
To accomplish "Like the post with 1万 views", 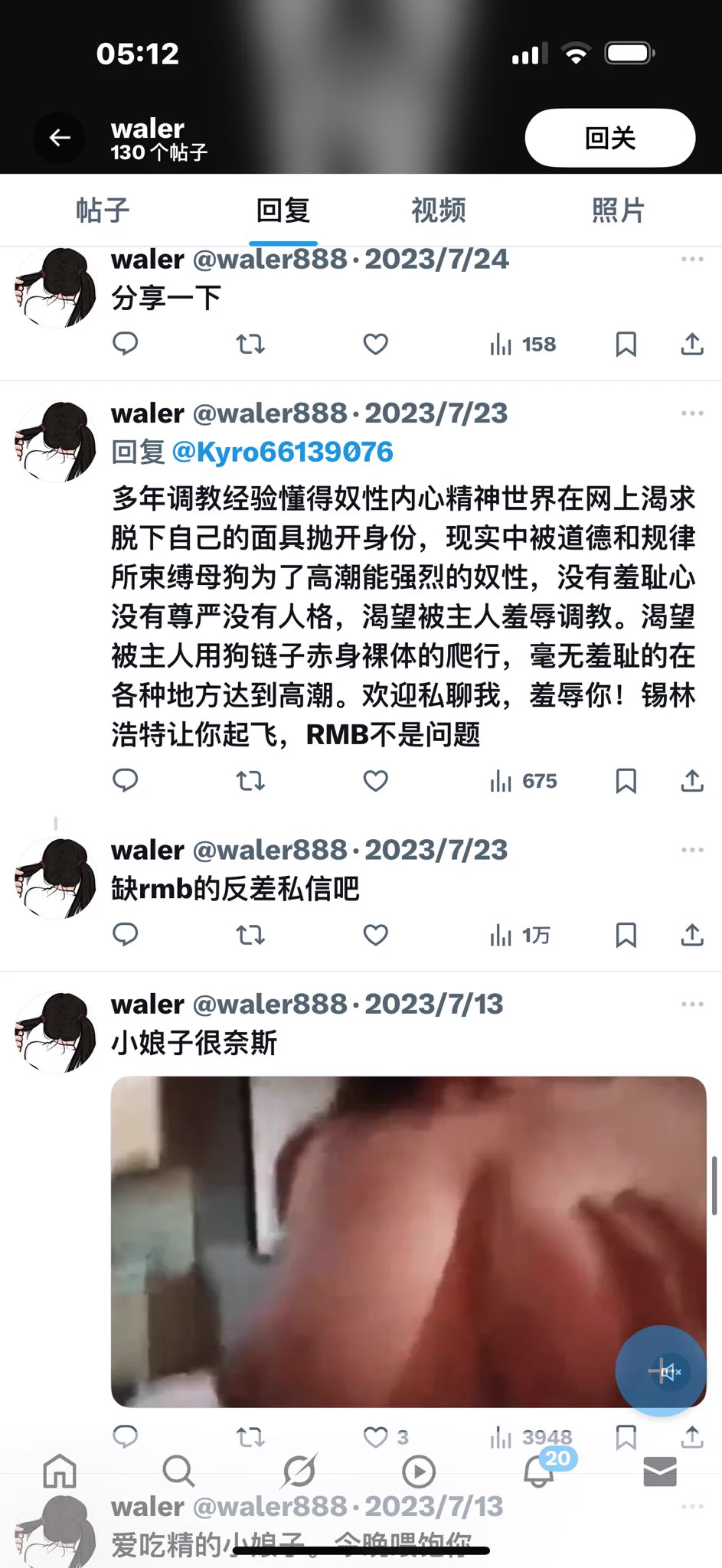I will pyautogui.click(x=375, y=935).
